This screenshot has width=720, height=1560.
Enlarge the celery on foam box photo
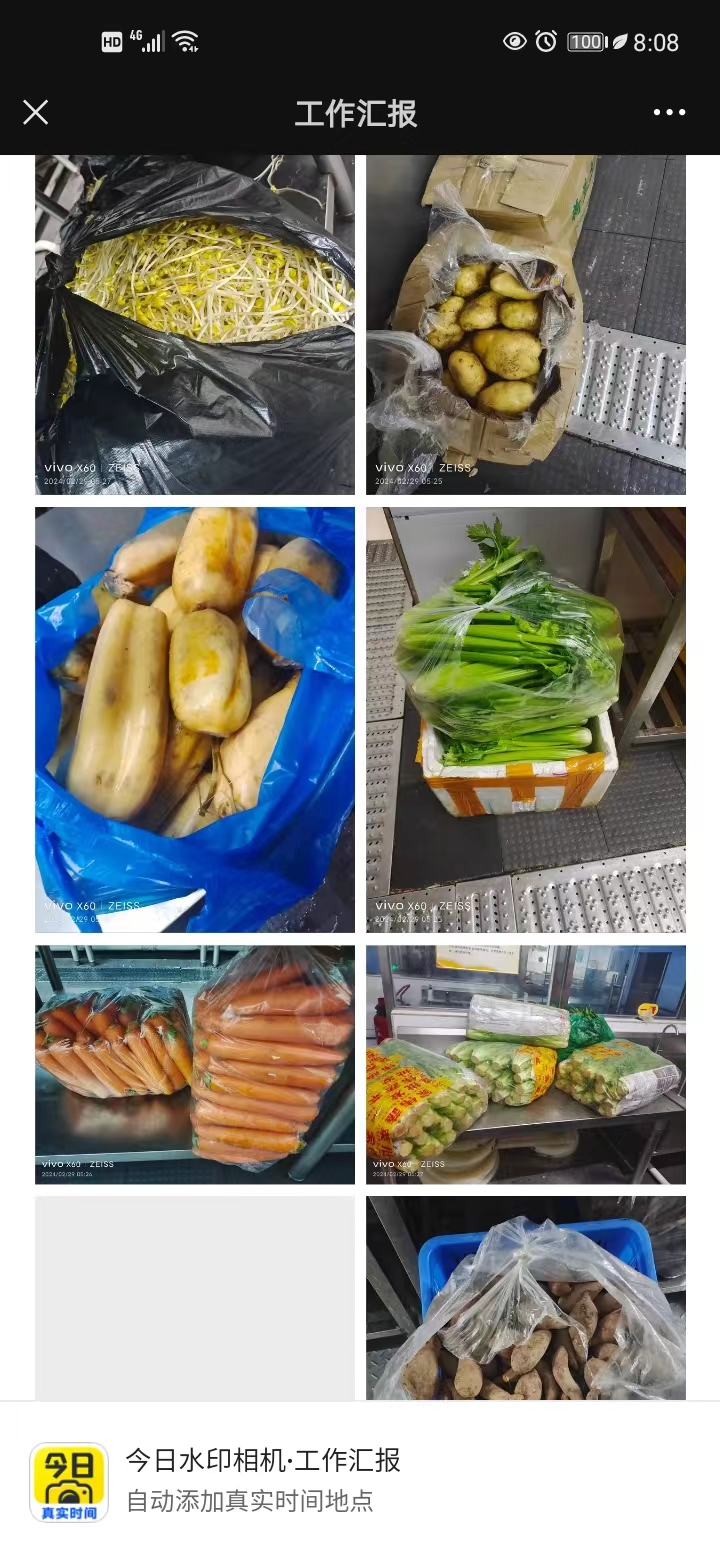[x=526, y=720]
